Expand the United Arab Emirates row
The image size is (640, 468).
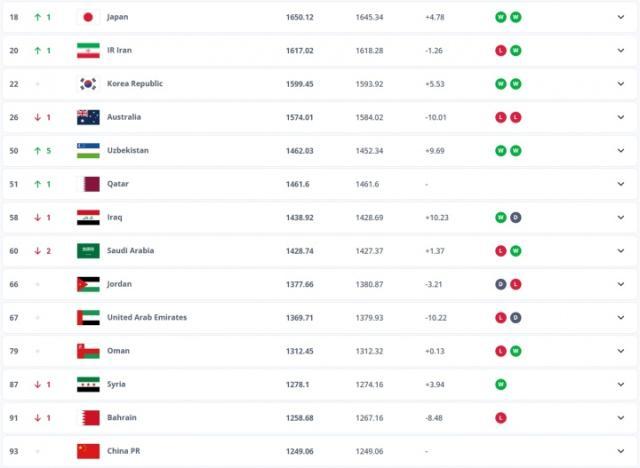coord(620,317)
